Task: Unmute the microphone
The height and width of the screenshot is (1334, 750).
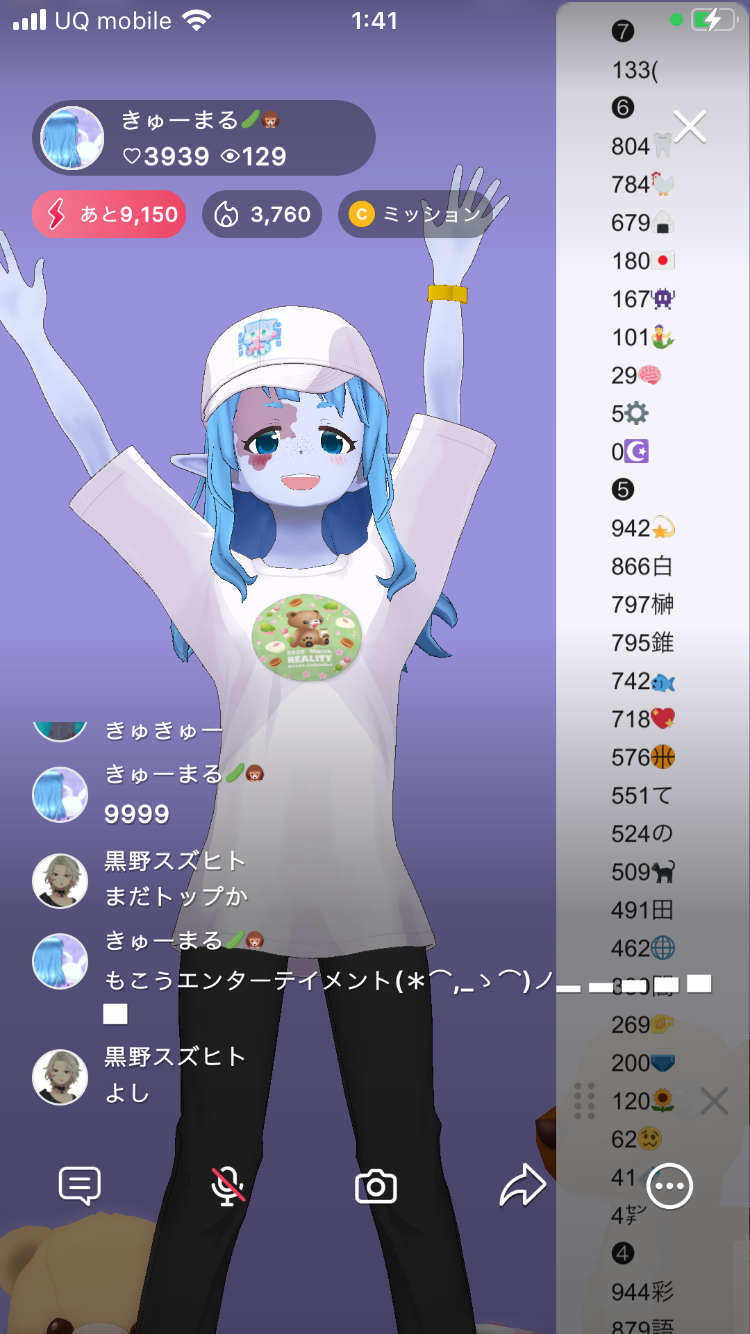Action: click(x=228, y=1186)
